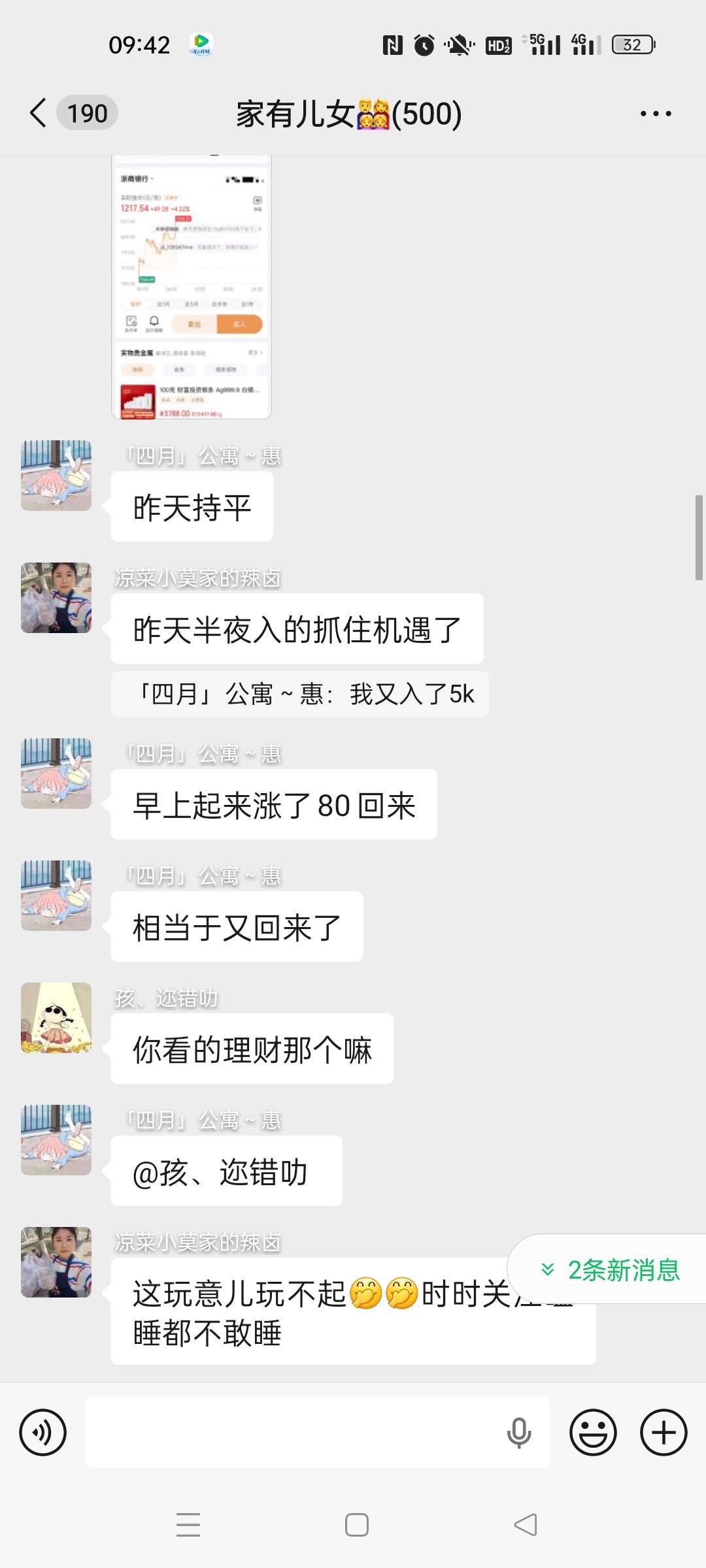The height and width of the screenshot is (1568, 706).
Task: Tap the microphone icon in the input box
Action: (519, 1433)
